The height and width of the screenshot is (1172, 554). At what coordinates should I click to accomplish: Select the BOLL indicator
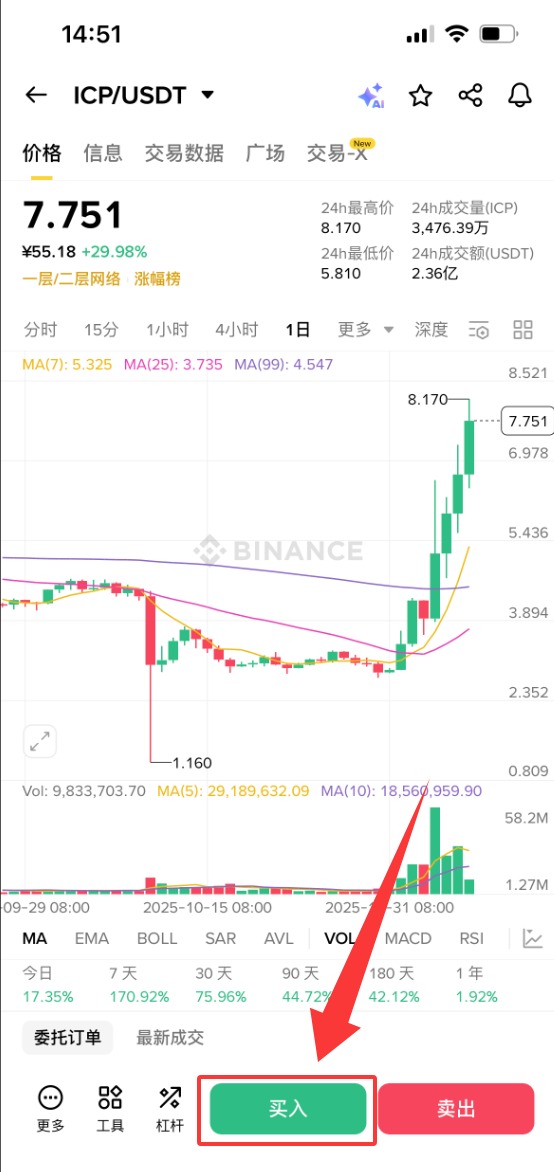coord(157,939)
